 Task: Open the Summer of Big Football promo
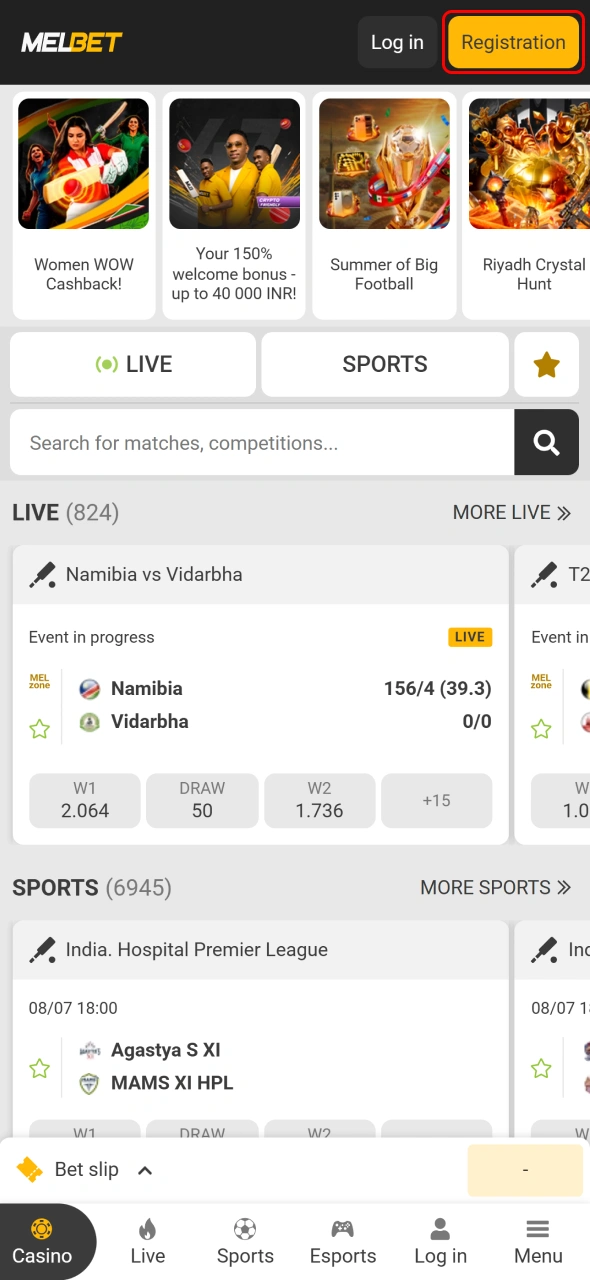(x=384, y=205)
